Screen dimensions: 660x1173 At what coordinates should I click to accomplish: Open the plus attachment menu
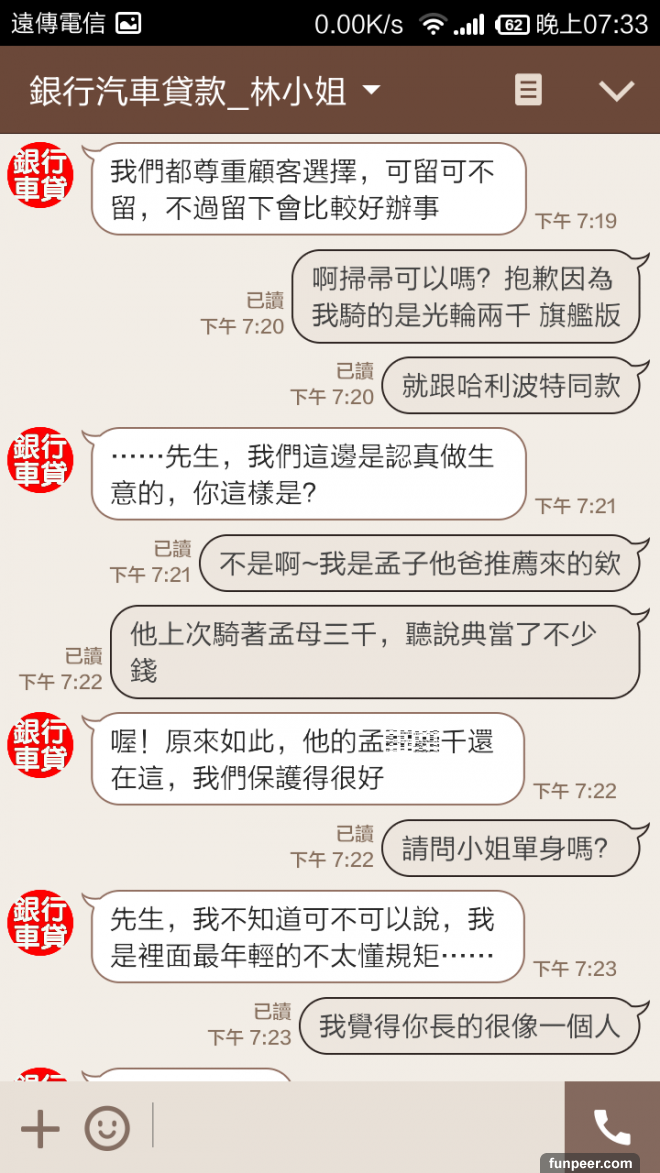pos(40,1129)
